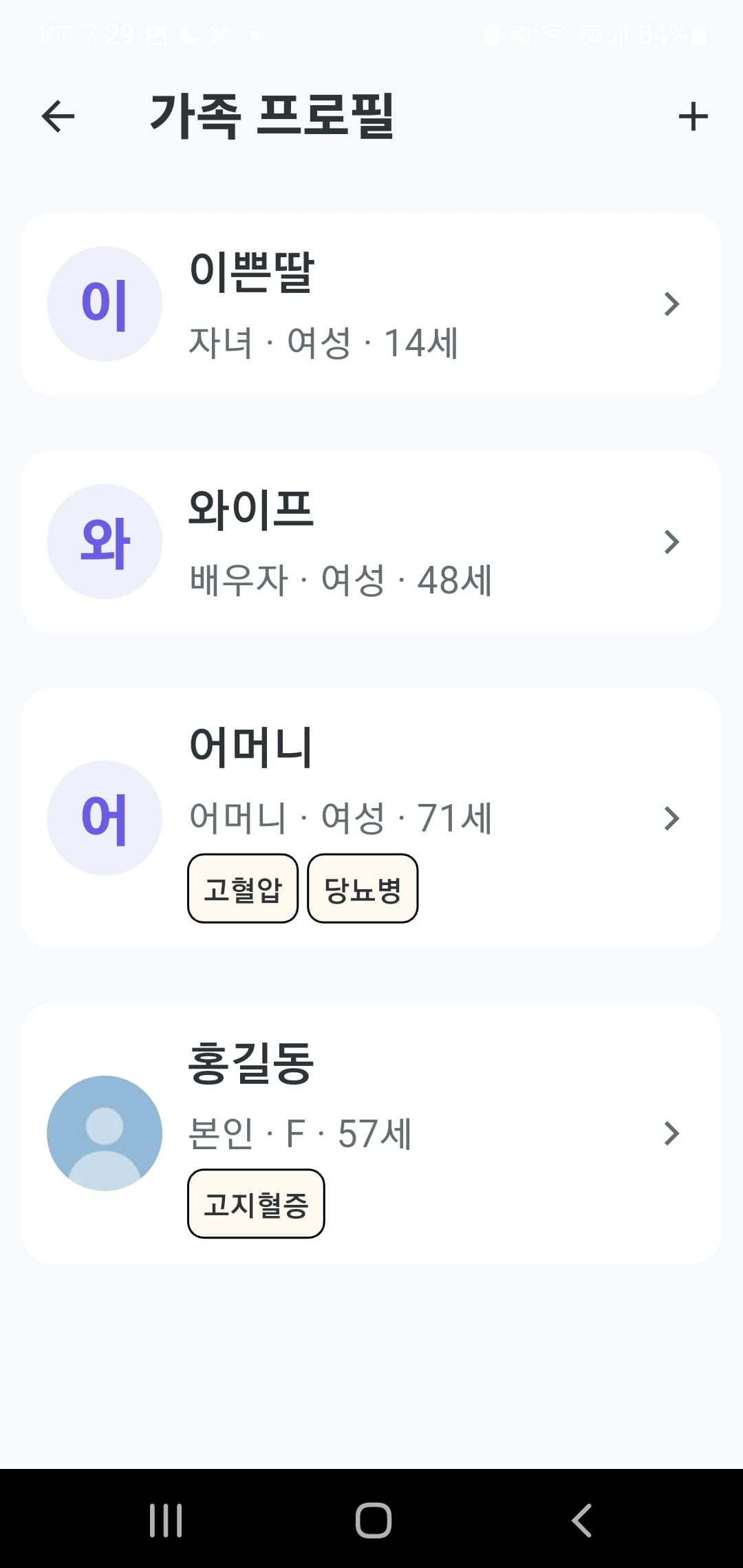
Task: Tap the Android home button
Action: [371, 1521]
